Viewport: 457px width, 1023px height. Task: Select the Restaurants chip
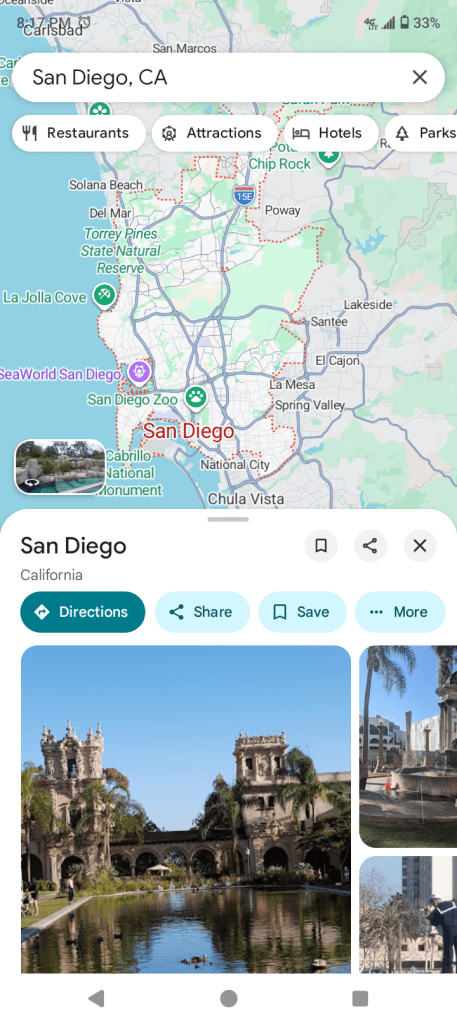coord(78,133)
